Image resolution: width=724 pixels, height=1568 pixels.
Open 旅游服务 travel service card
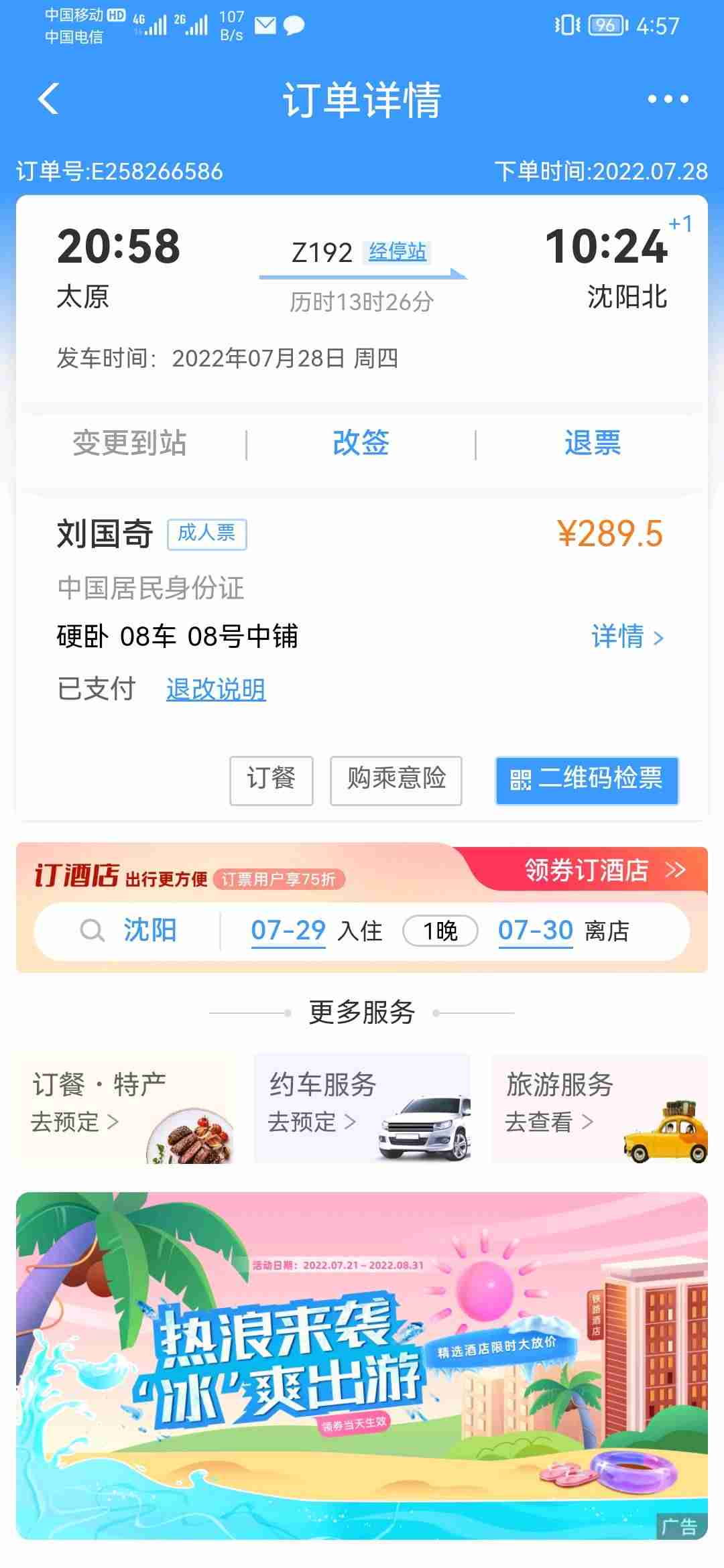pos(599,1107)
